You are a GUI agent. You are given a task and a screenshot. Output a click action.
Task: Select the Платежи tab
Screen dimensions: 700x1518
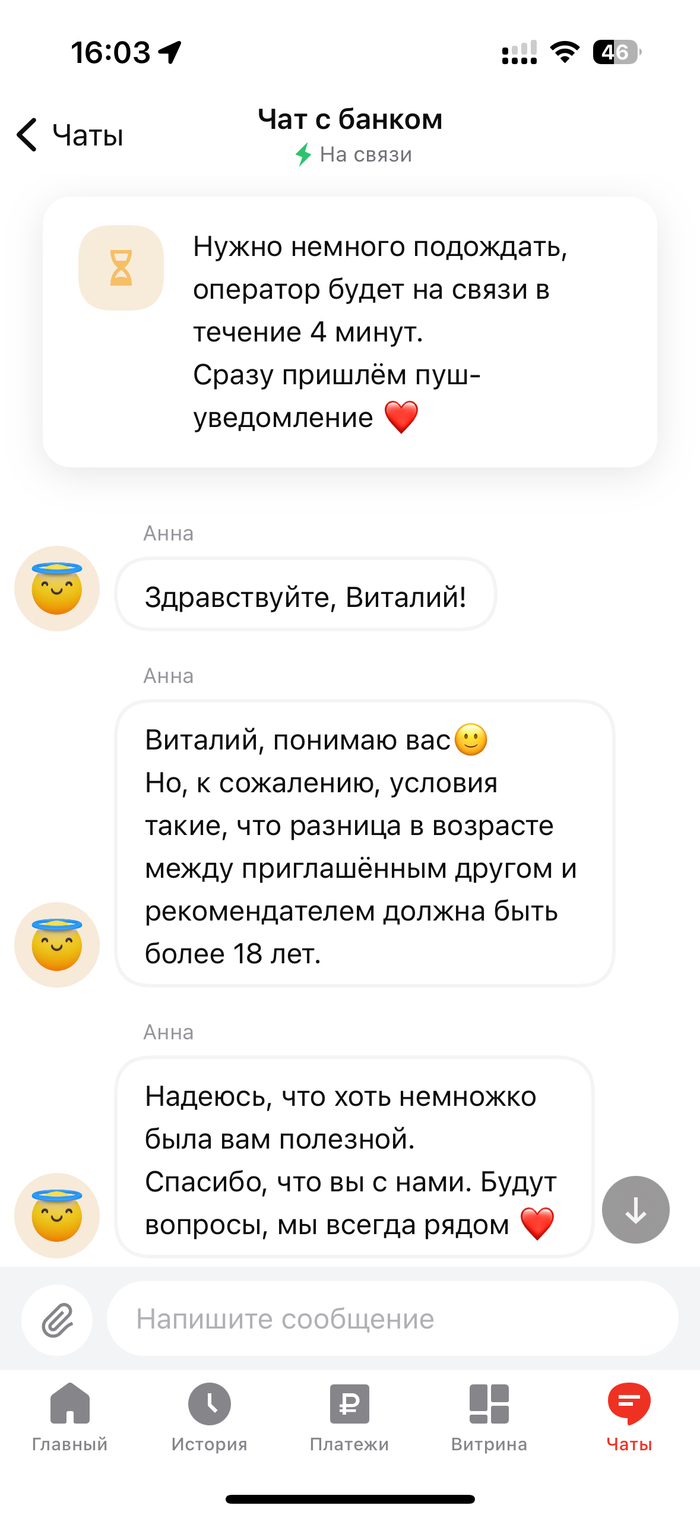point(349,1417)
